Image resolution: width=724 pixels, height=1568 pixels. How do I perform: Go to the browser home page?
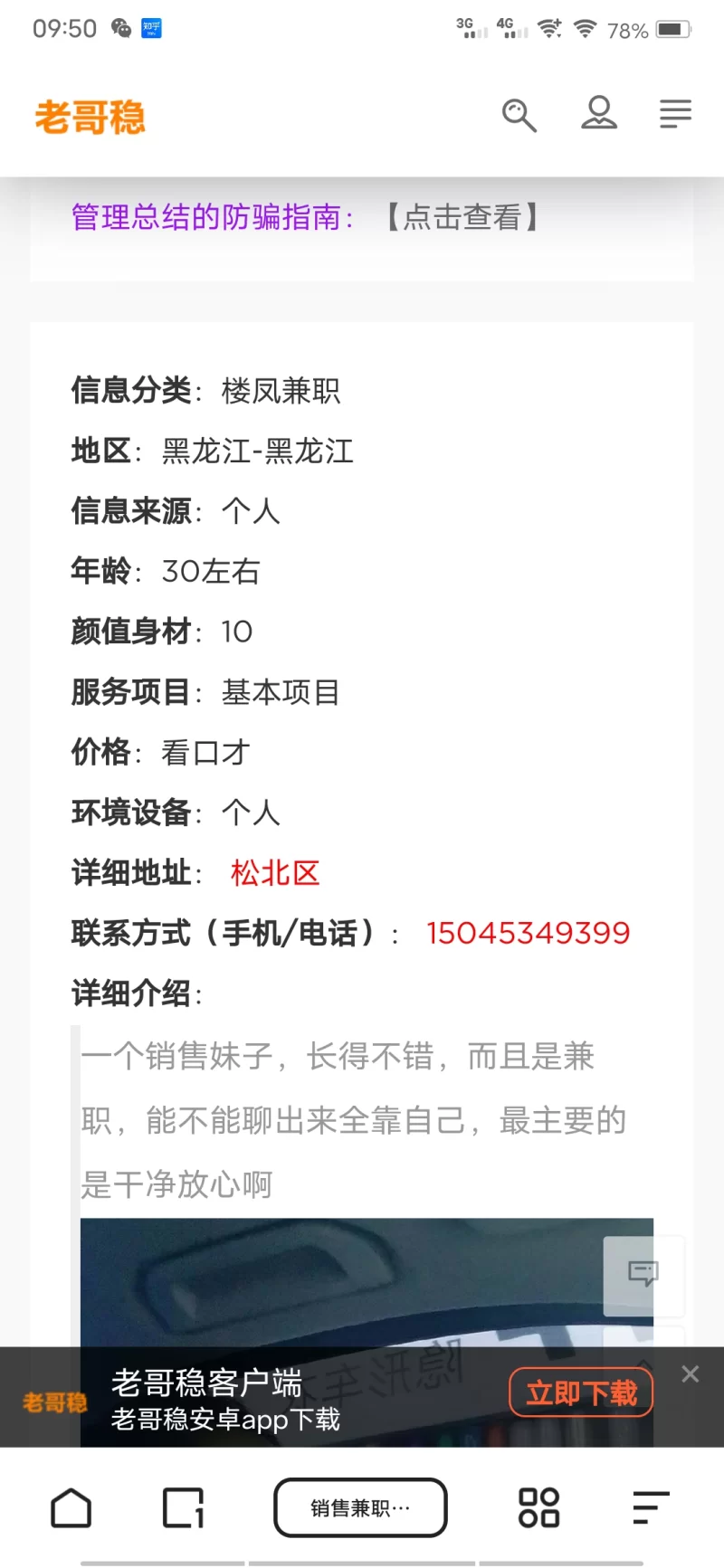coord(71,1507)
